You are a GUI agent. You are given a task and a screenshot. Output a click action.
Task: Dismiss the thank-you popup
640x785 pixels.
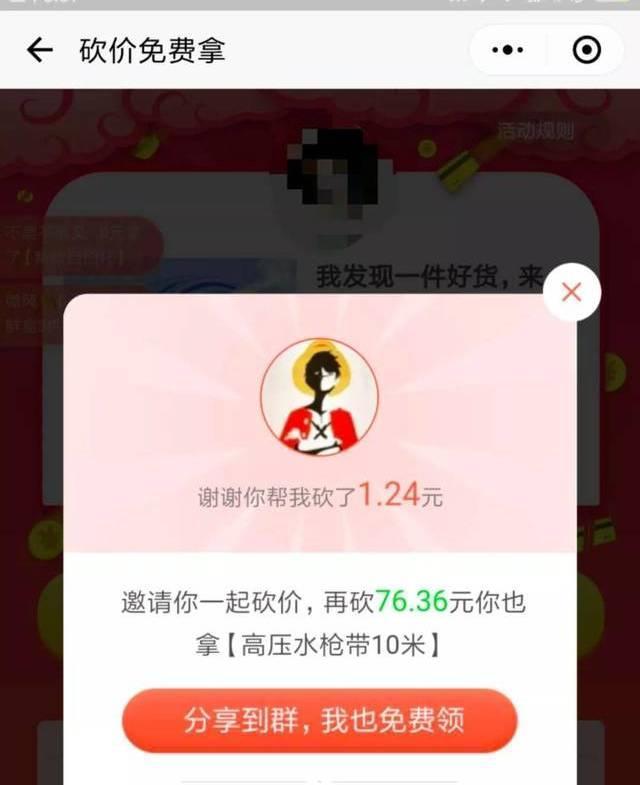coord(571,292)
